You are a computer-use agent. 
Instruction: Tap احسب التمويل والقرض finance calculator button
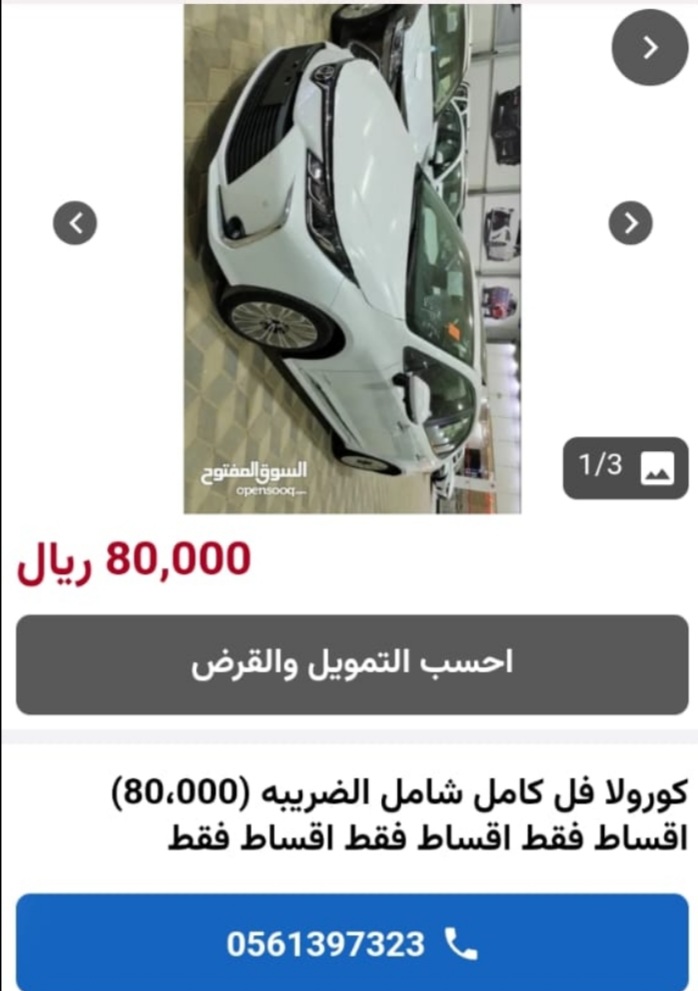coord(352,664)
